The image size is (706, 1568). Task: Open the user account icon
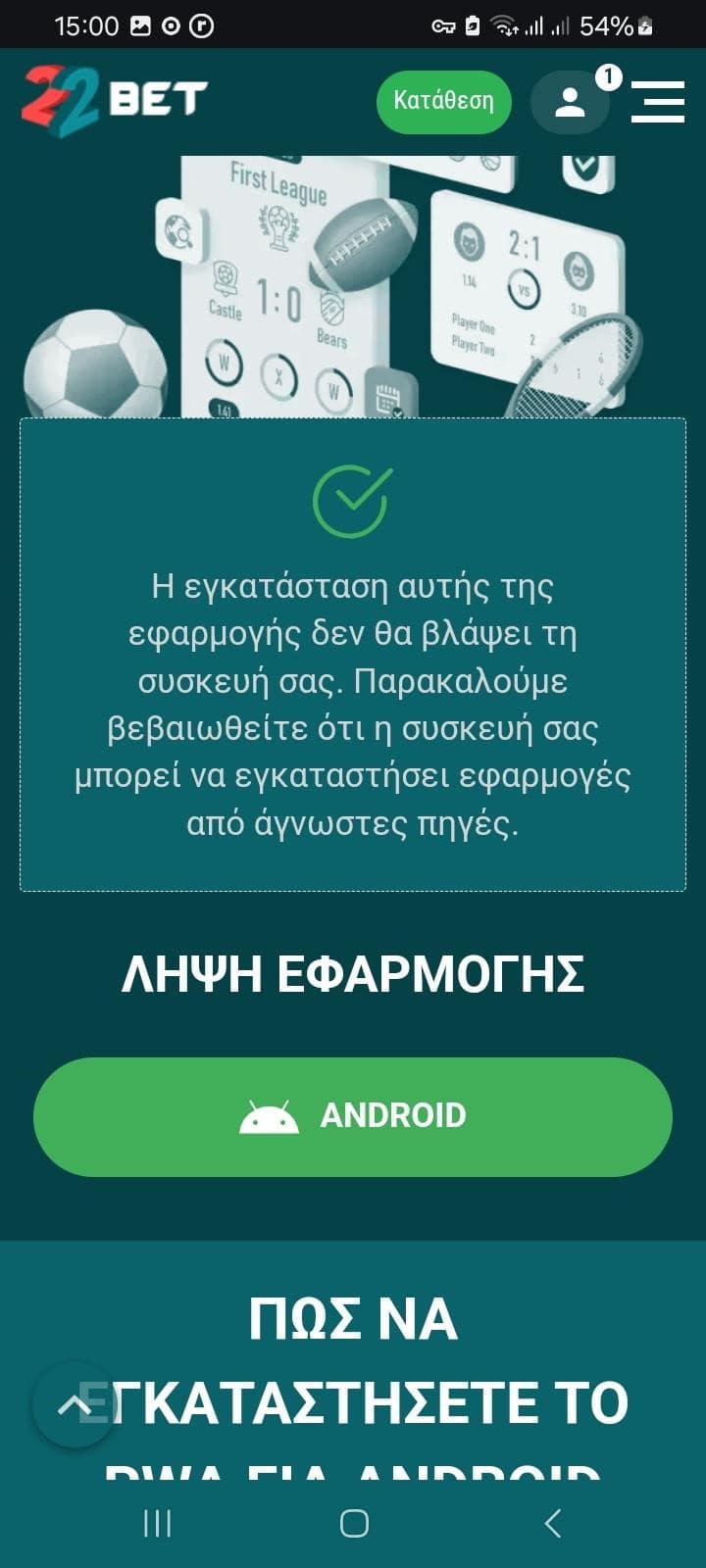[x=570, y=102]
